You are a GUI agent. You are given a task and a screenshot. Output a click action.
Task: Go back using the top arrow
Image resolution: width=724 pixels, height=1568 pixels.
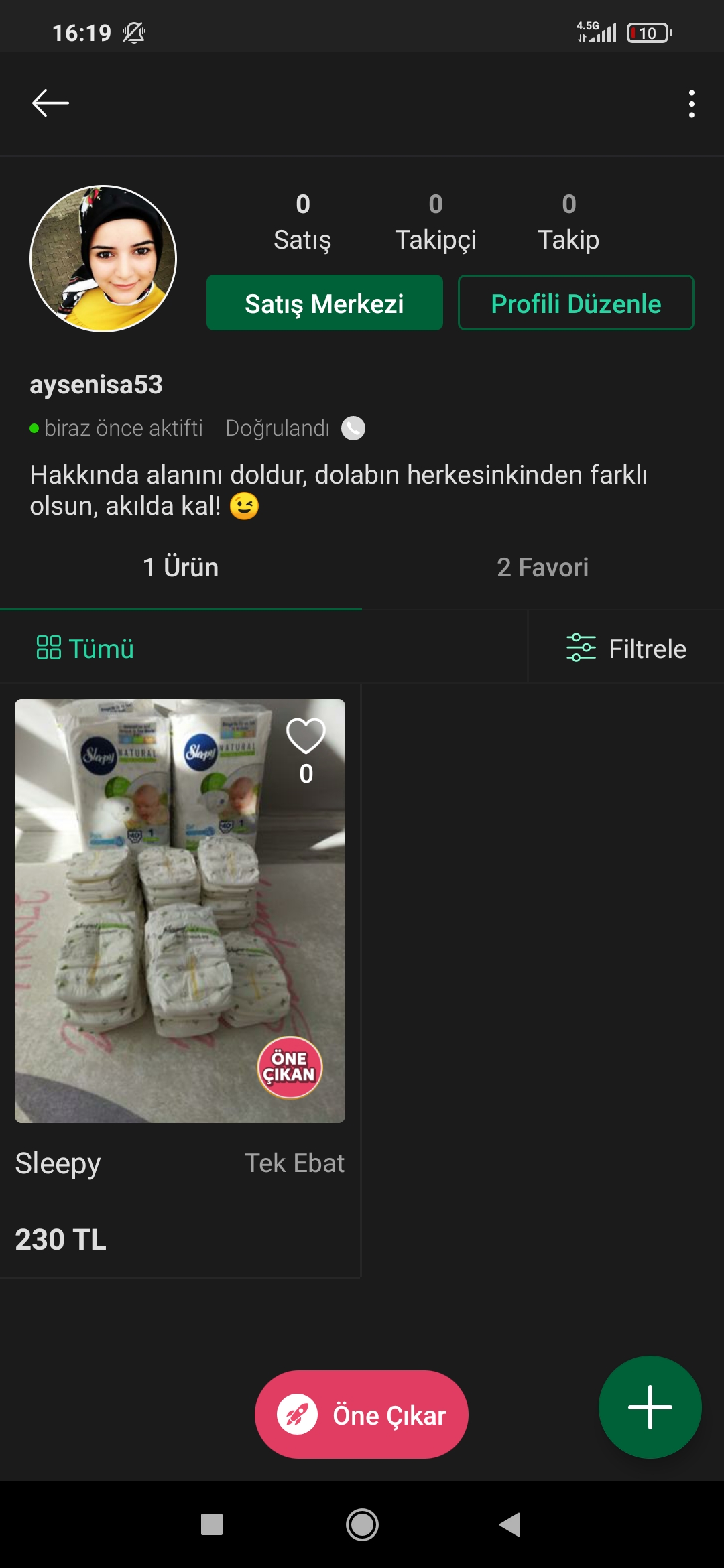point(50,103)
